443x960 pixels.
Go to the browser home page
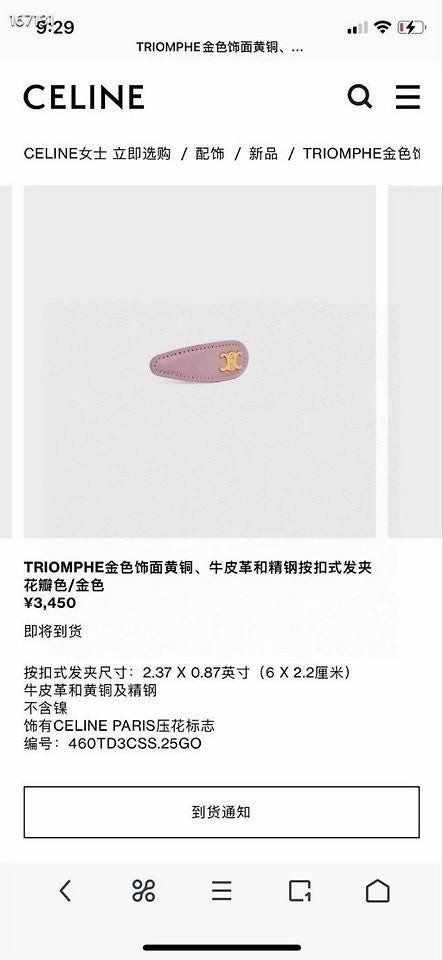point(378,890)
